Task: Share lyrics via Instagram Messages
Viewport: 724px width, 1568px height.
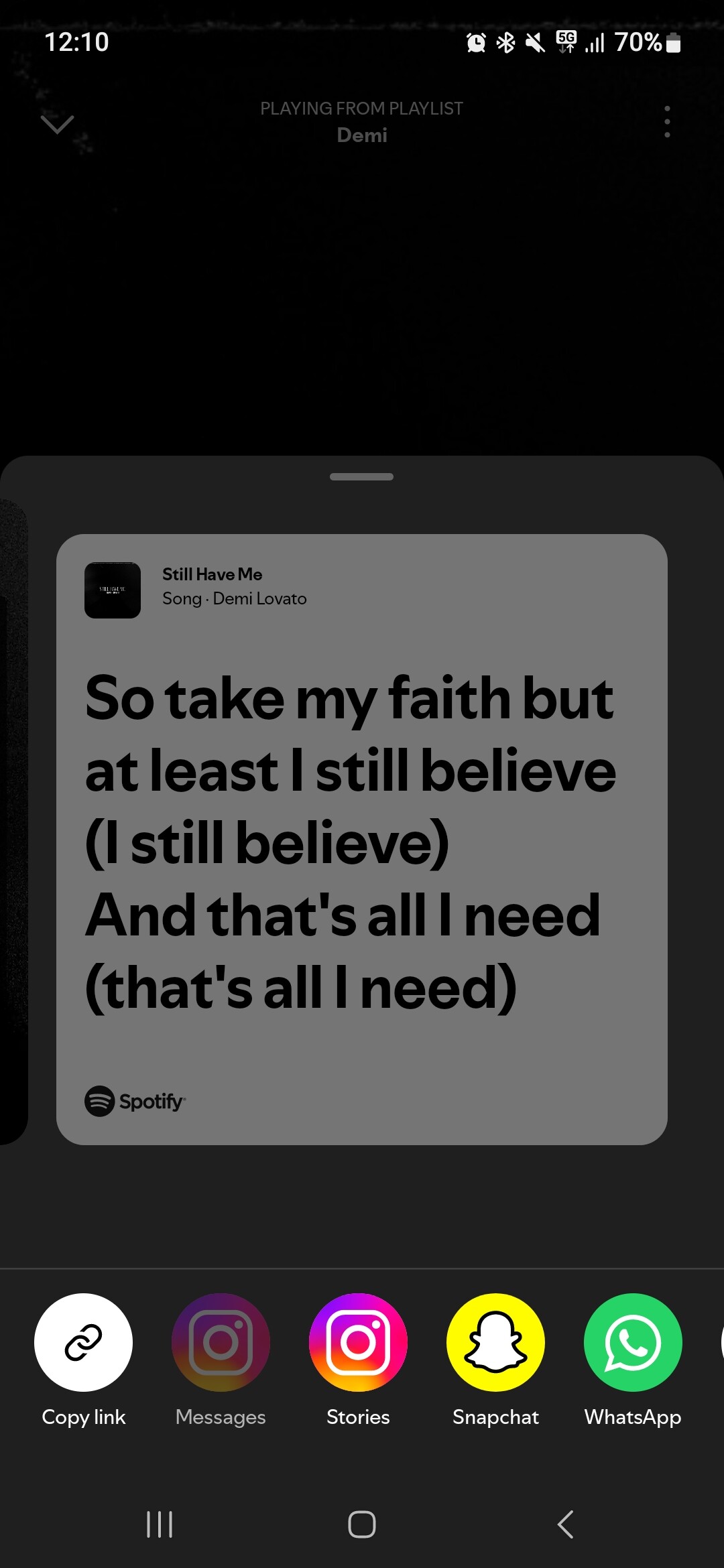Action: pos(221,1342)
